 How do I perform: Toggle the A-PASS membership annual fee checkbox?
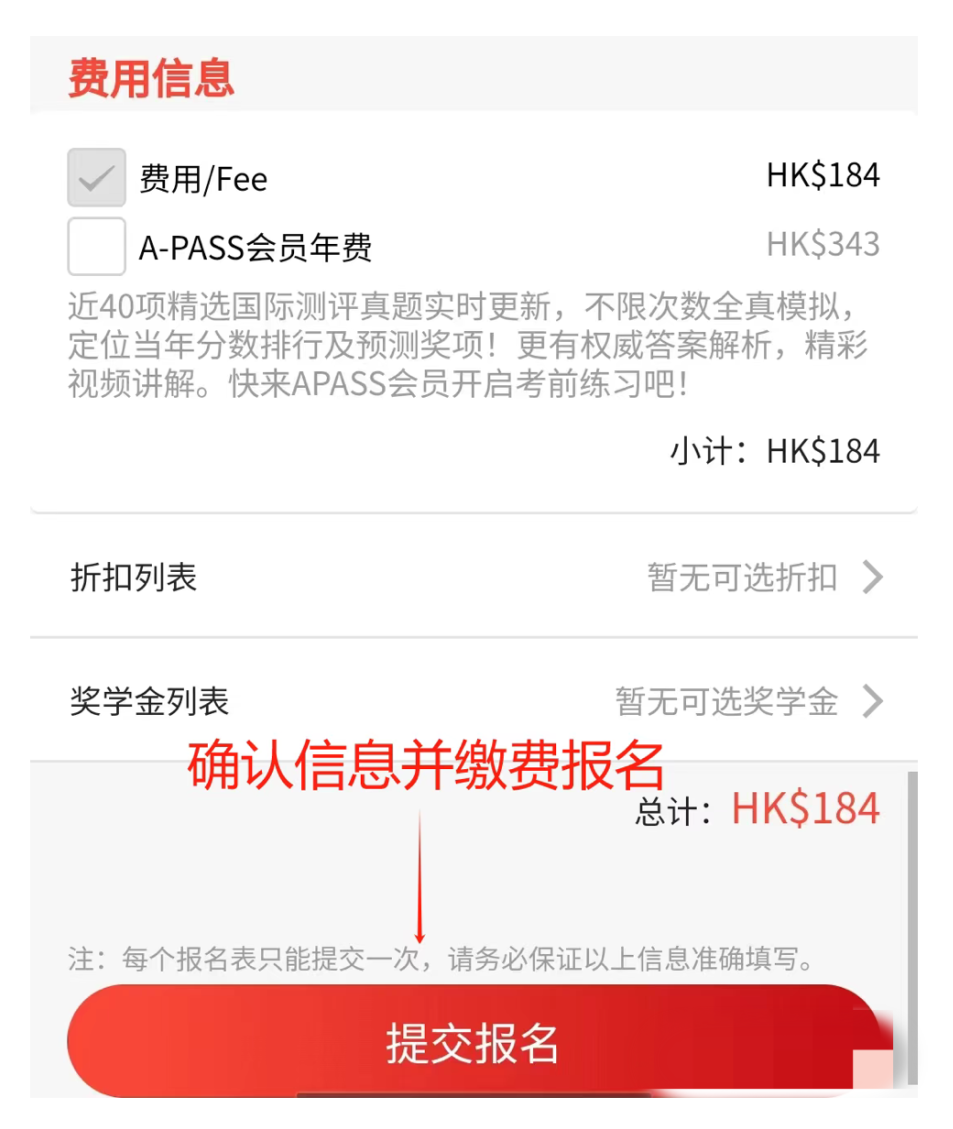pos(95,247)
